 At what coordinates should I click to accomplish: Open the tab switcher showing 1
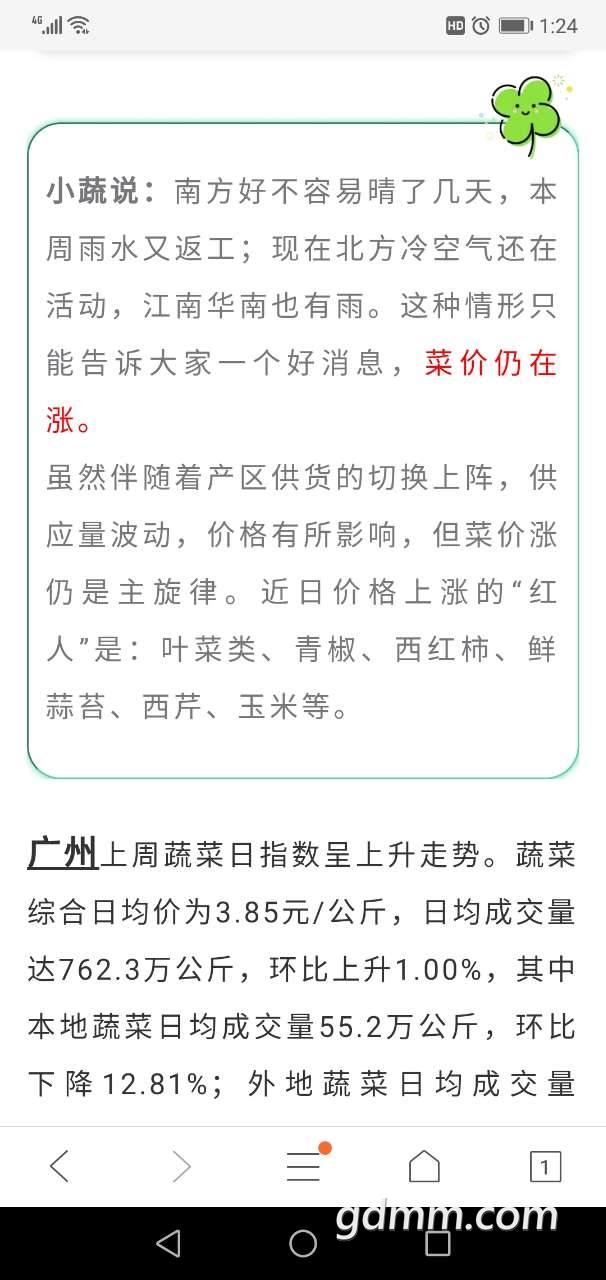[x=545, y=1166]
